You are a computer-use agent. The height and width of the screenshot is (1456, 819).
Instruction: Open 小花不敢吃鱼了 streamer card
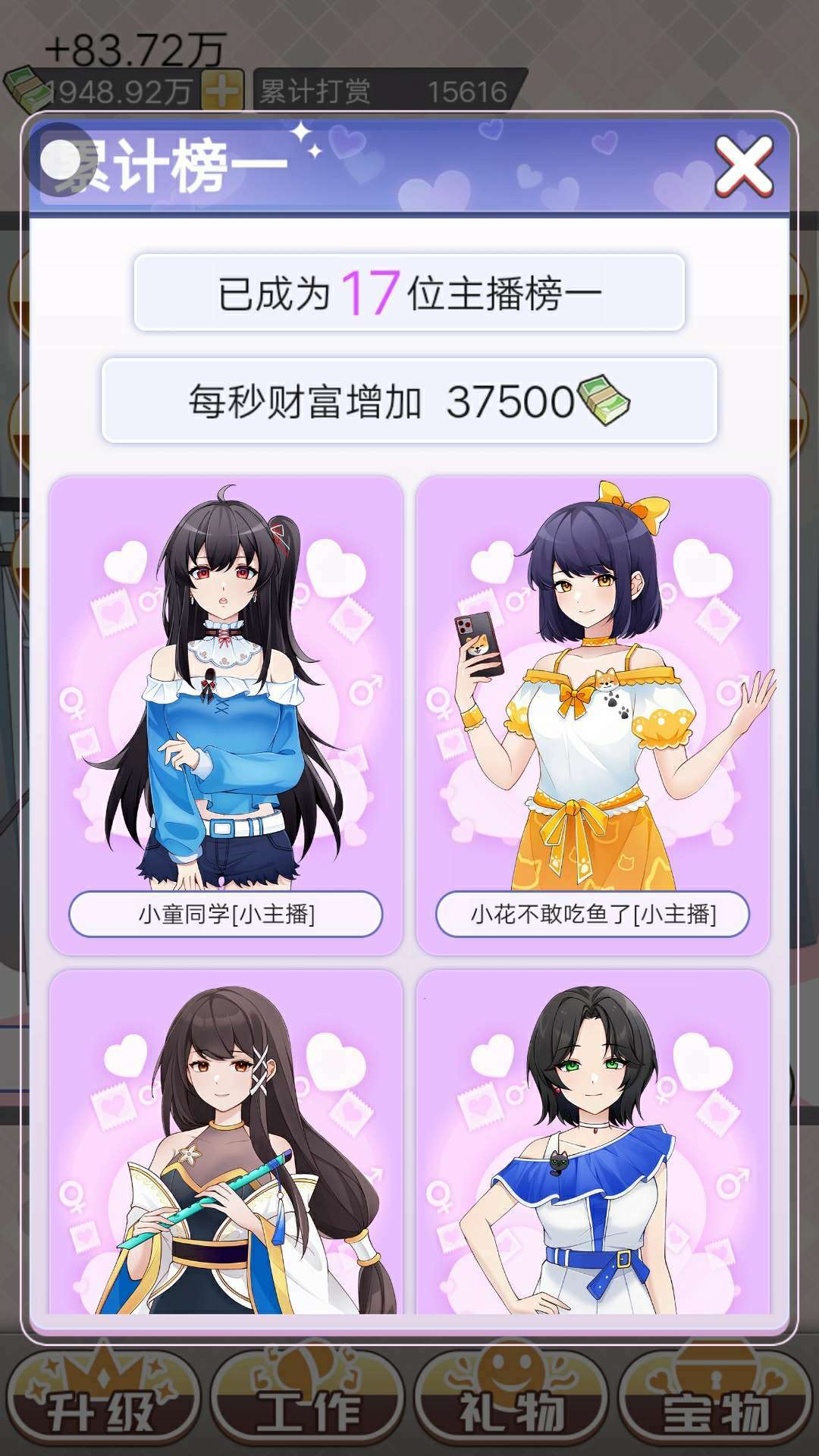[x=593, y=714]
